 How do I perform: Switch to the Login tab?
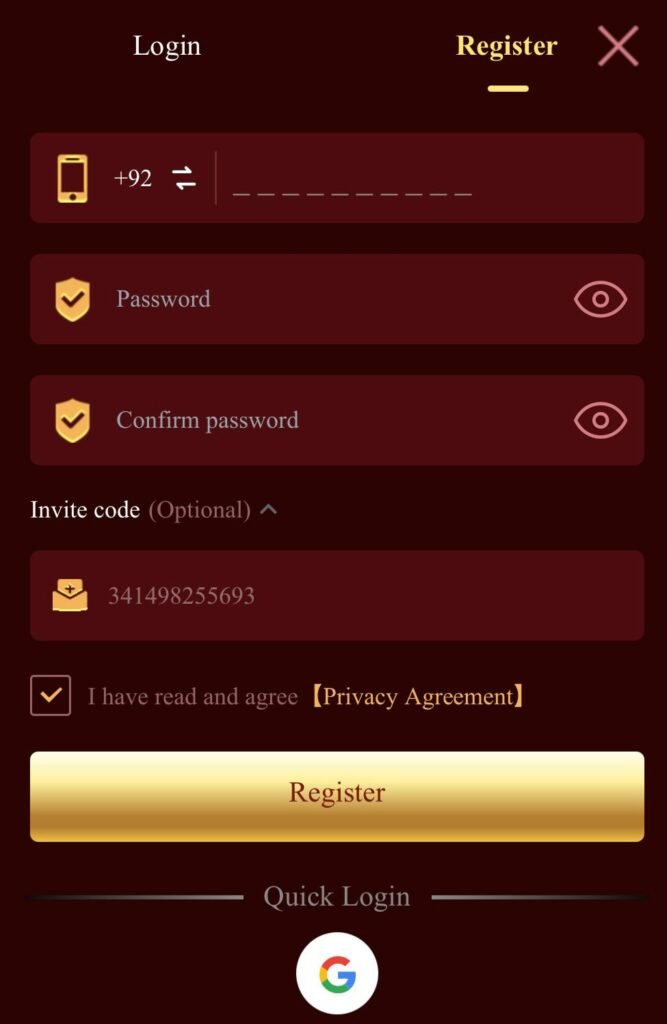pyautogui.click(x=167, y=46)
